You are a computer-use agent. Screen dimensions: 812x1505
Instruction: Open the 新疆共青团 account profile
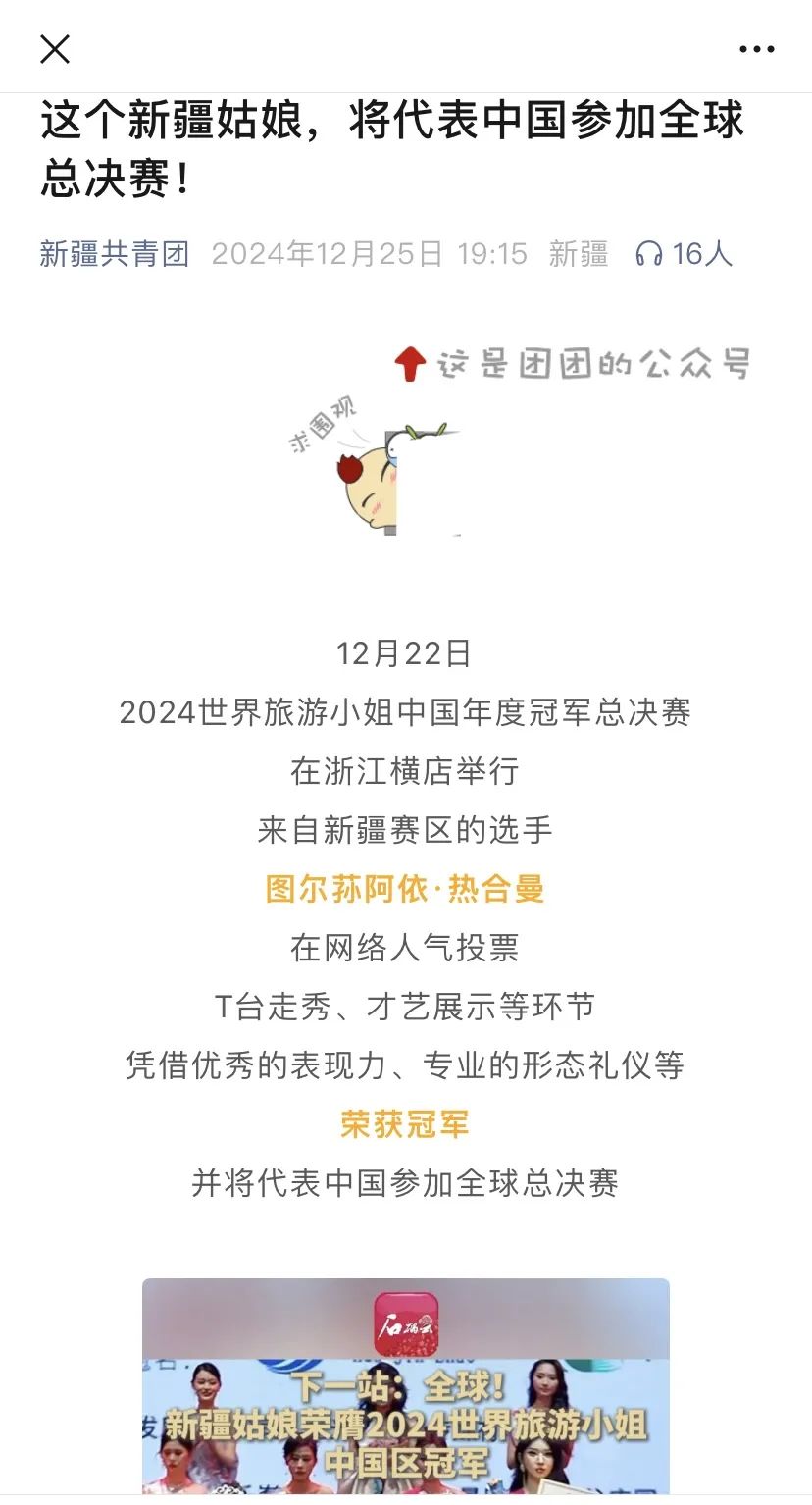coord(115,254)
